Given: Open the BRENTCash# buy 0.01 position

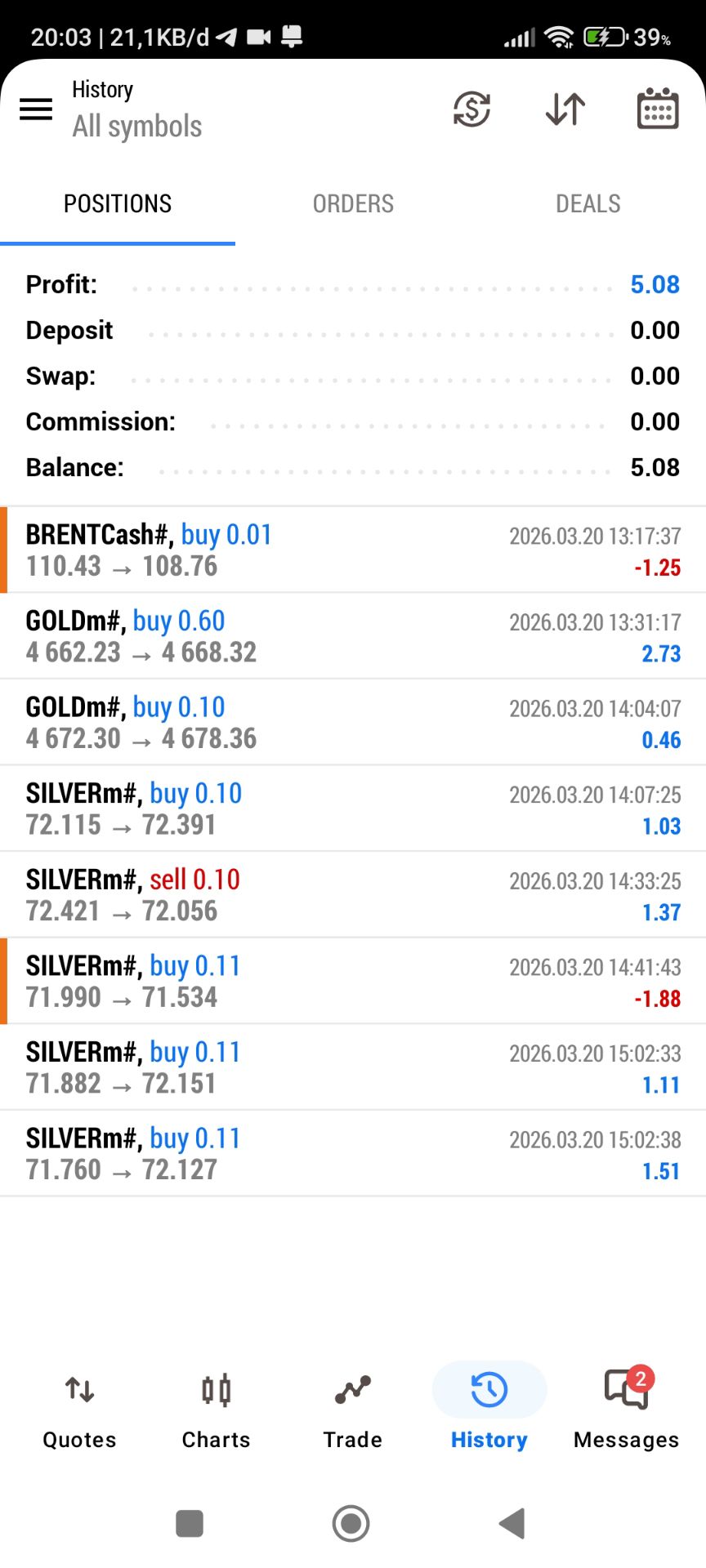Looking at the screenshot, I should (x=353, y=550).
